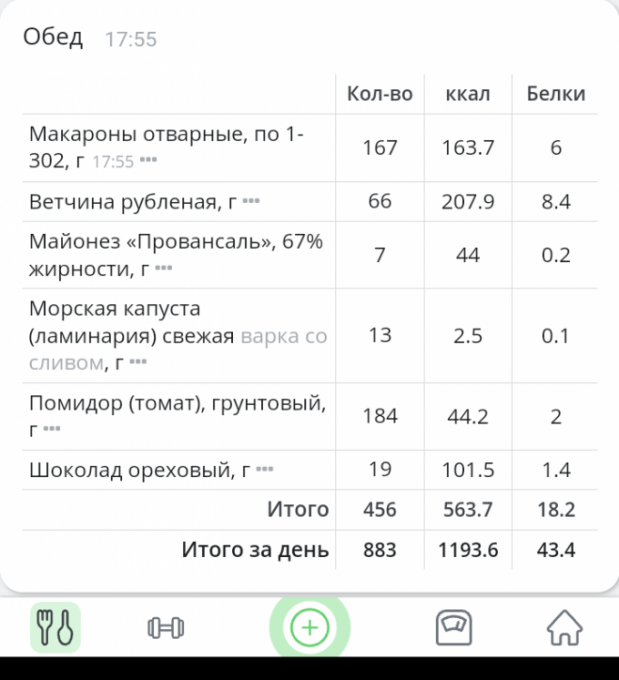619x680 pixels.
Task: Tap the dots next to Помидор (томат)
Action: tap(51, 431)
